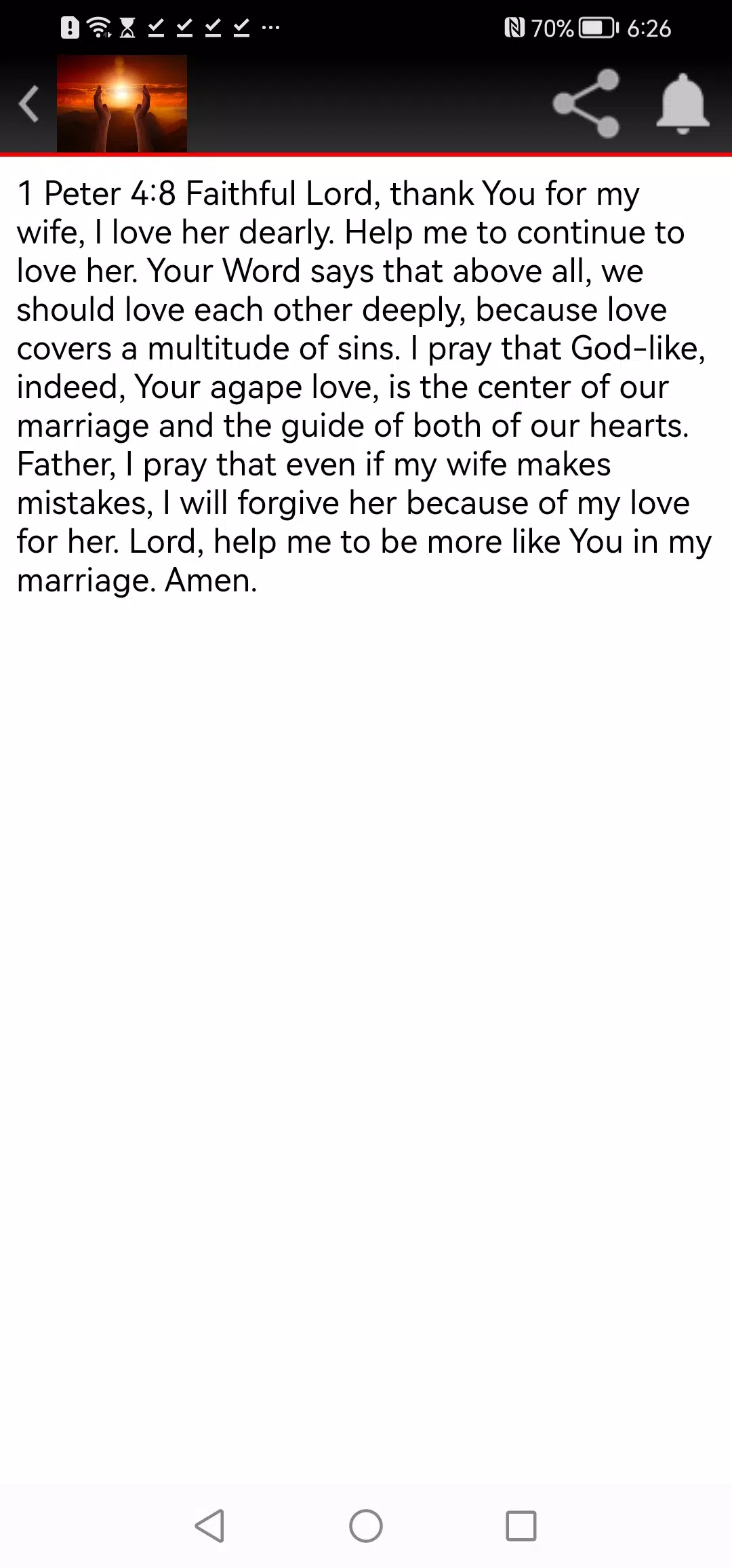Tap the system home button
732x1568 pixels.
(366, 1526)
